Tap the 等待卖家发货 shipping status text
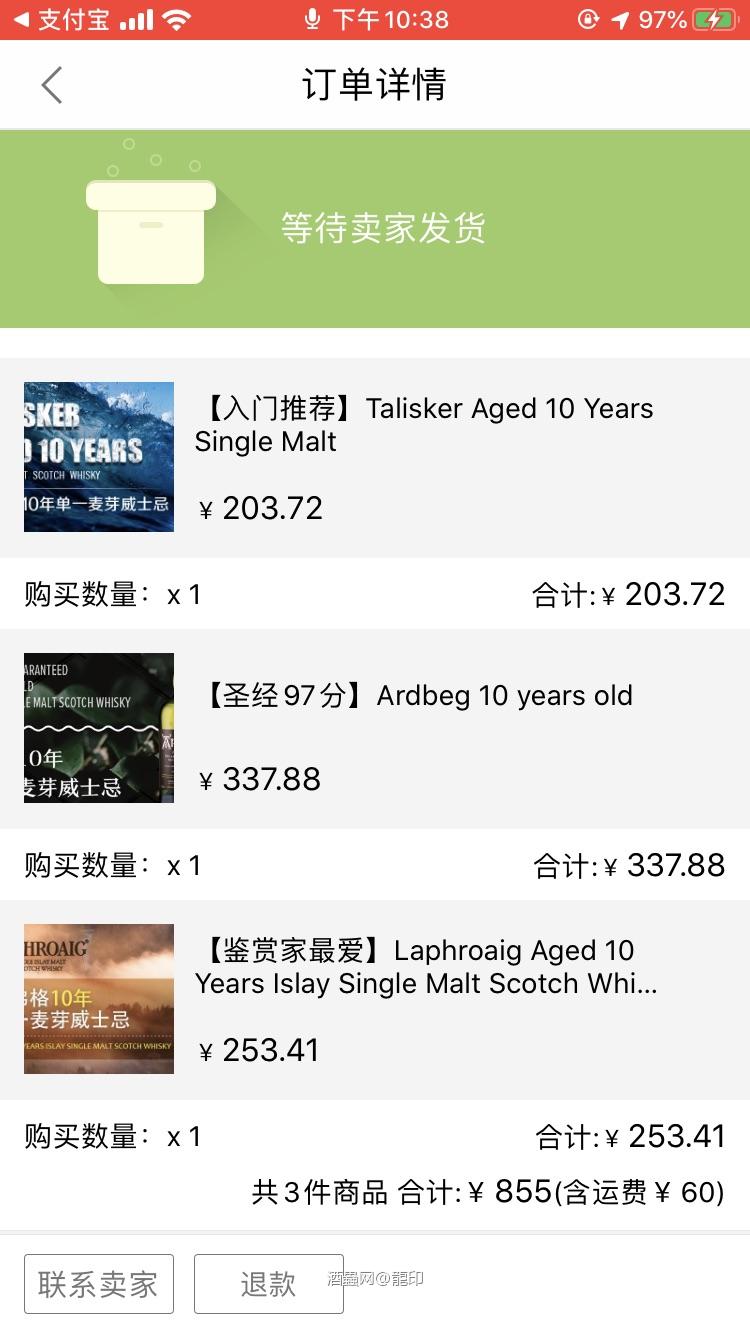Screen dimensions: 750x1334 384,228
